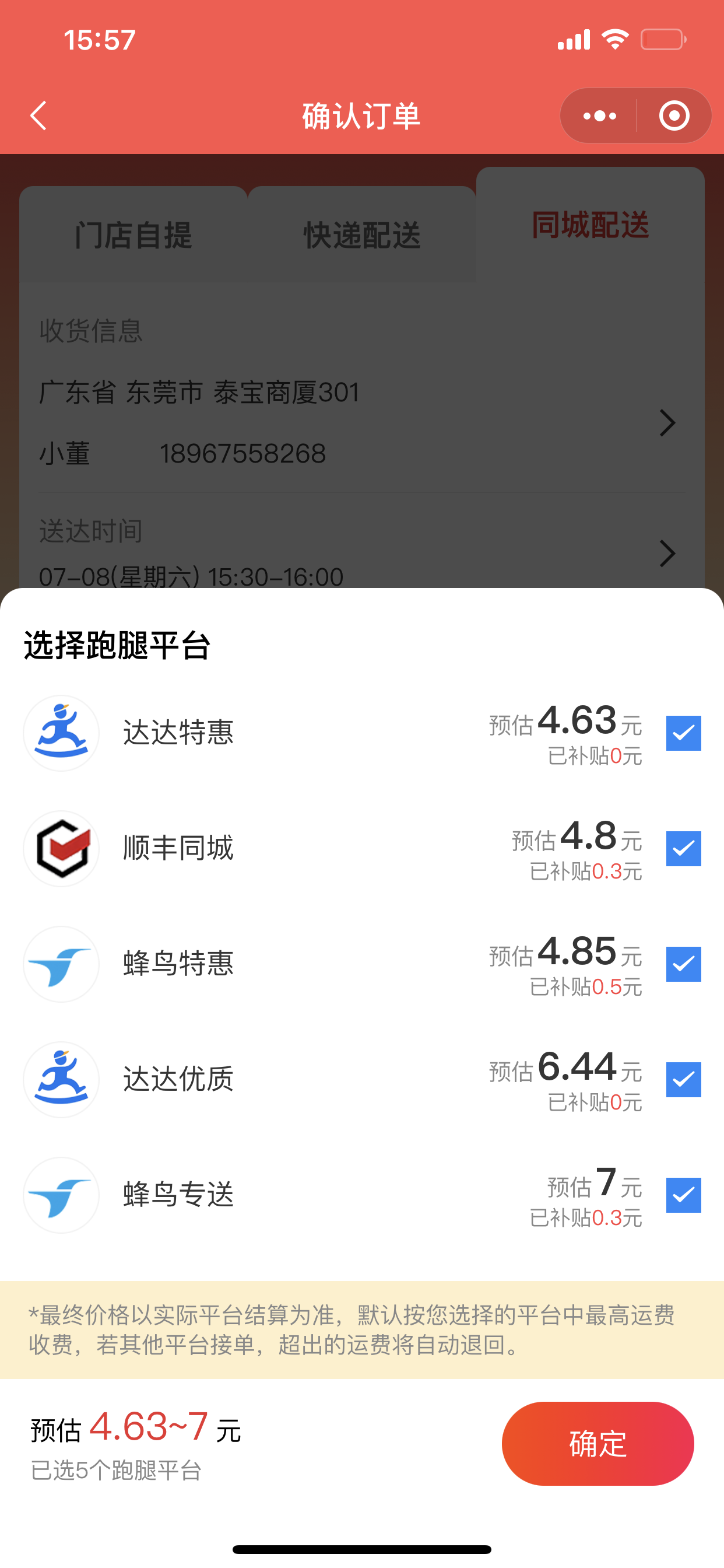Go back using the header arrow
The height and width of the screenshot is (1568, 724).
click(x=39, y=116)
